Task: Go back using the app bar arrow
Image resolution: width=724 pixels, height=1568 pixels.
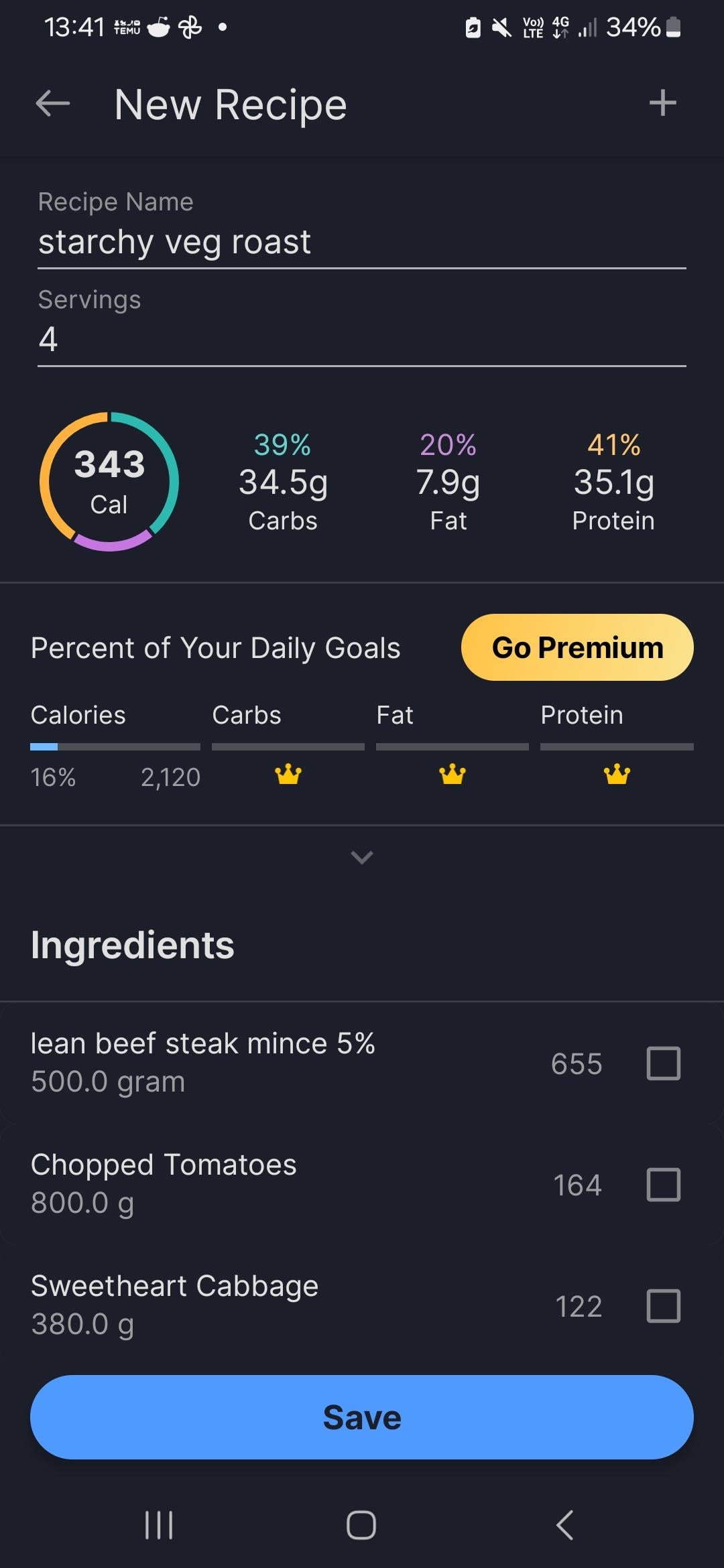Action: tap(53, 104)
